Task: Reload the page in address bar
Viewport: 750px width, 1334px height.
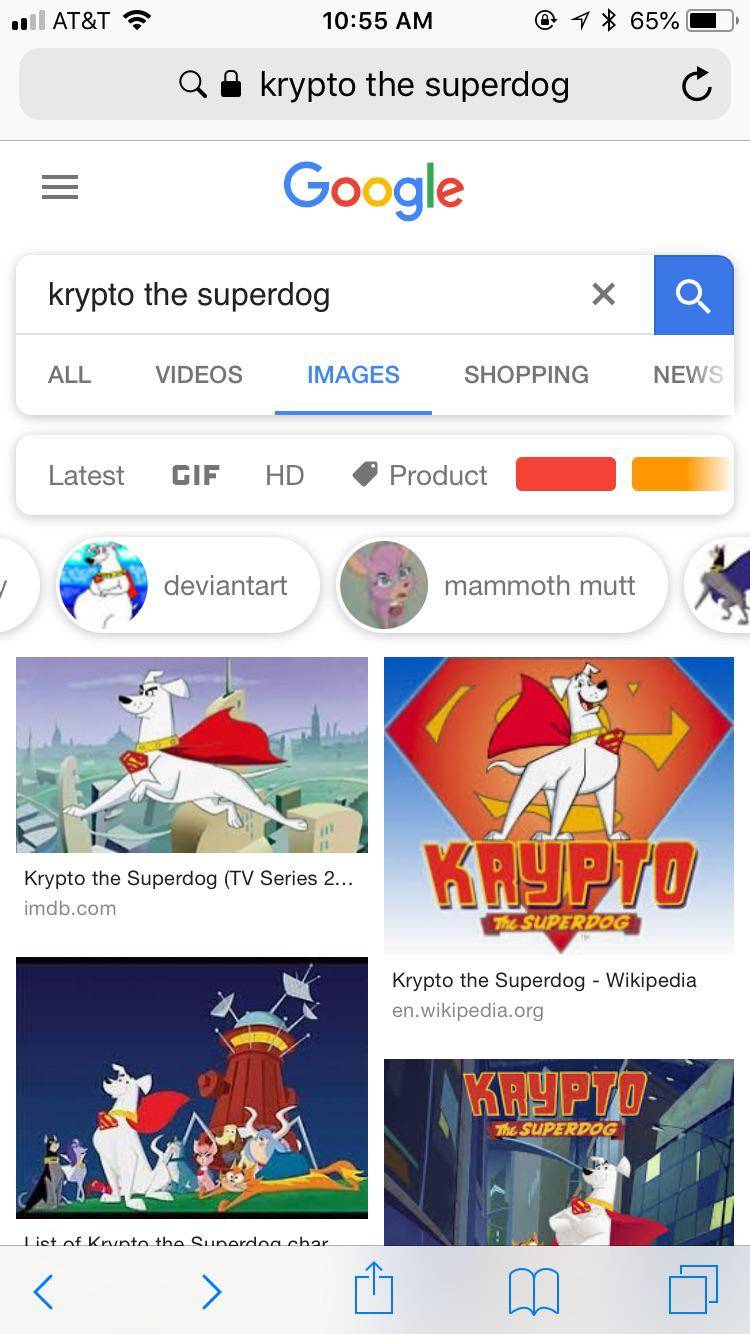Action: (696, 85)
